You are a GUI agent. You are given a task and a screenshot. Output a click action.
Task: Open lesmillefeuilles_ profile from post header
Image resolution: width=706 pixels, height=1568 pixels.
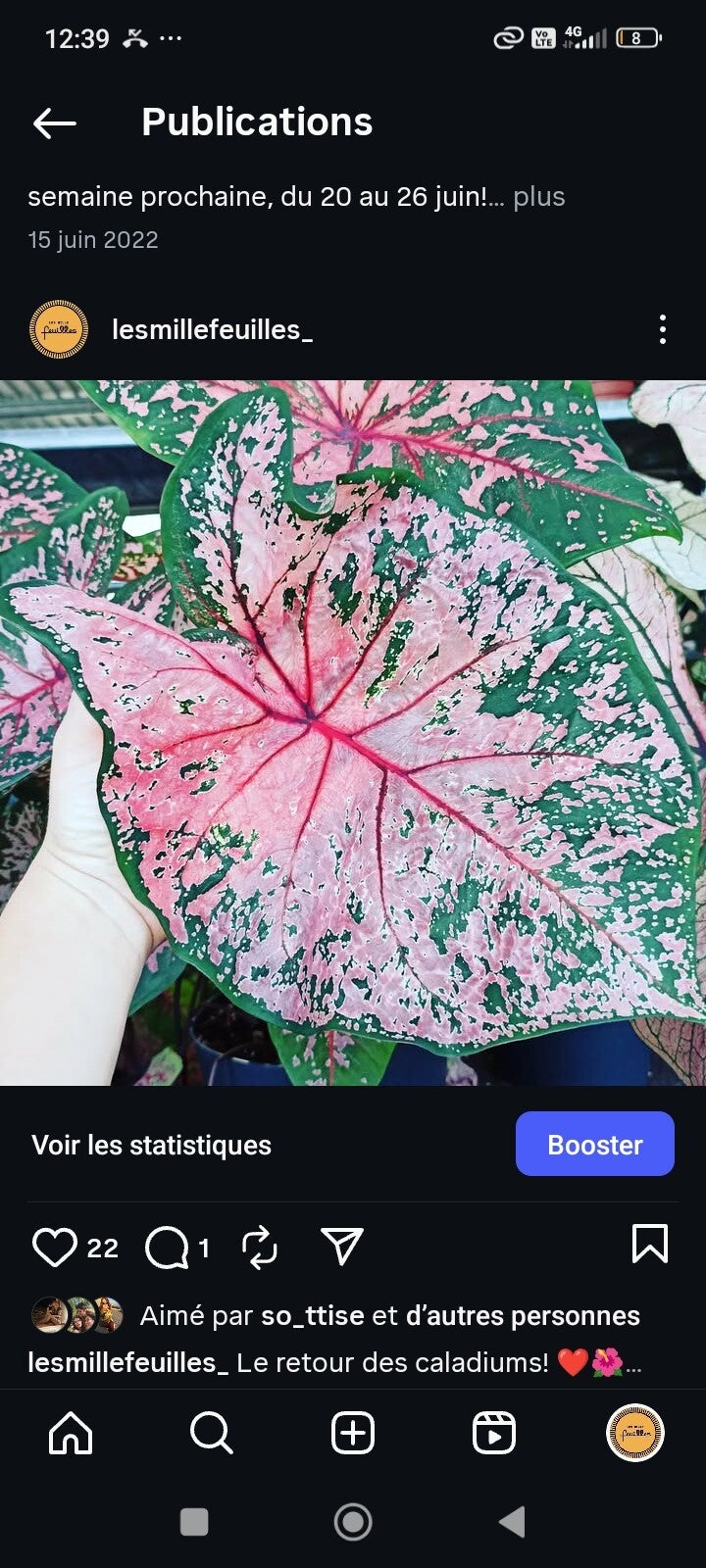(x=212, y=330)
